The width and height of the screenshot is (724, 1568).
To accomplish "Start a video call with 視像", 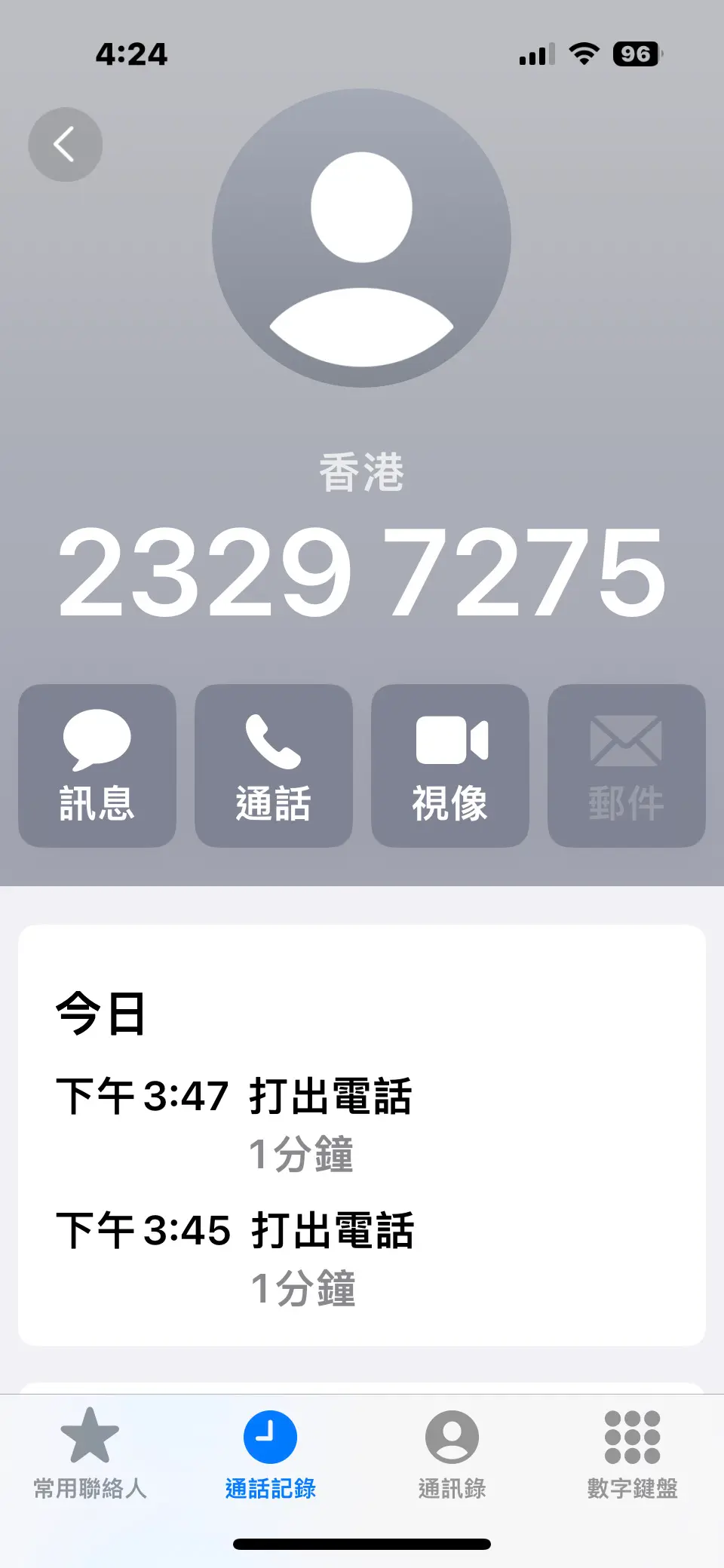I will pos(449,765).
